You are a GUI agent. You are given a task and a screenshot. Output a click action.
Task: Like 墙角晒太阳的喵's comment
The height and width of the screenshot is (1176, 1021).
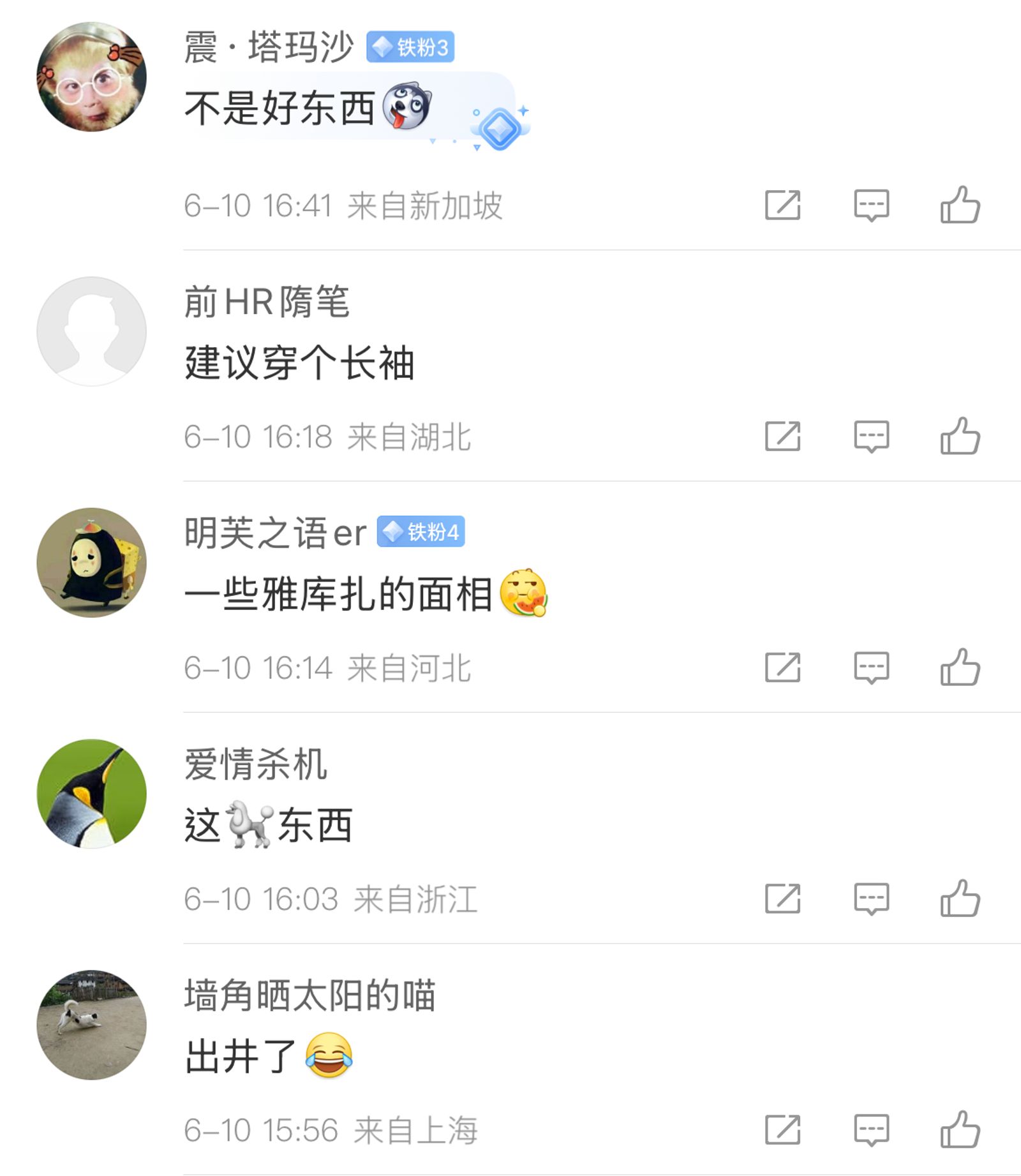click(960, 1129)
